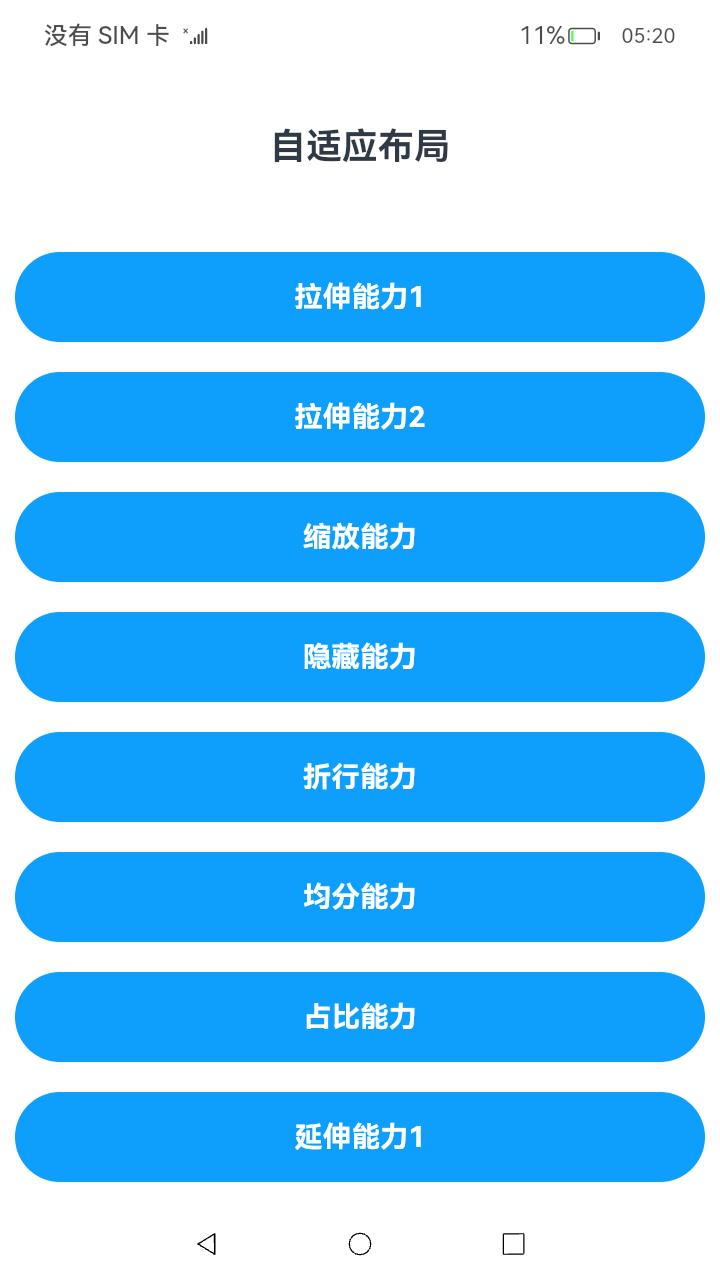This screenshot has width=720, height=1280.
Task: Open the 拉伸能力1 demo
Action: 360,297
